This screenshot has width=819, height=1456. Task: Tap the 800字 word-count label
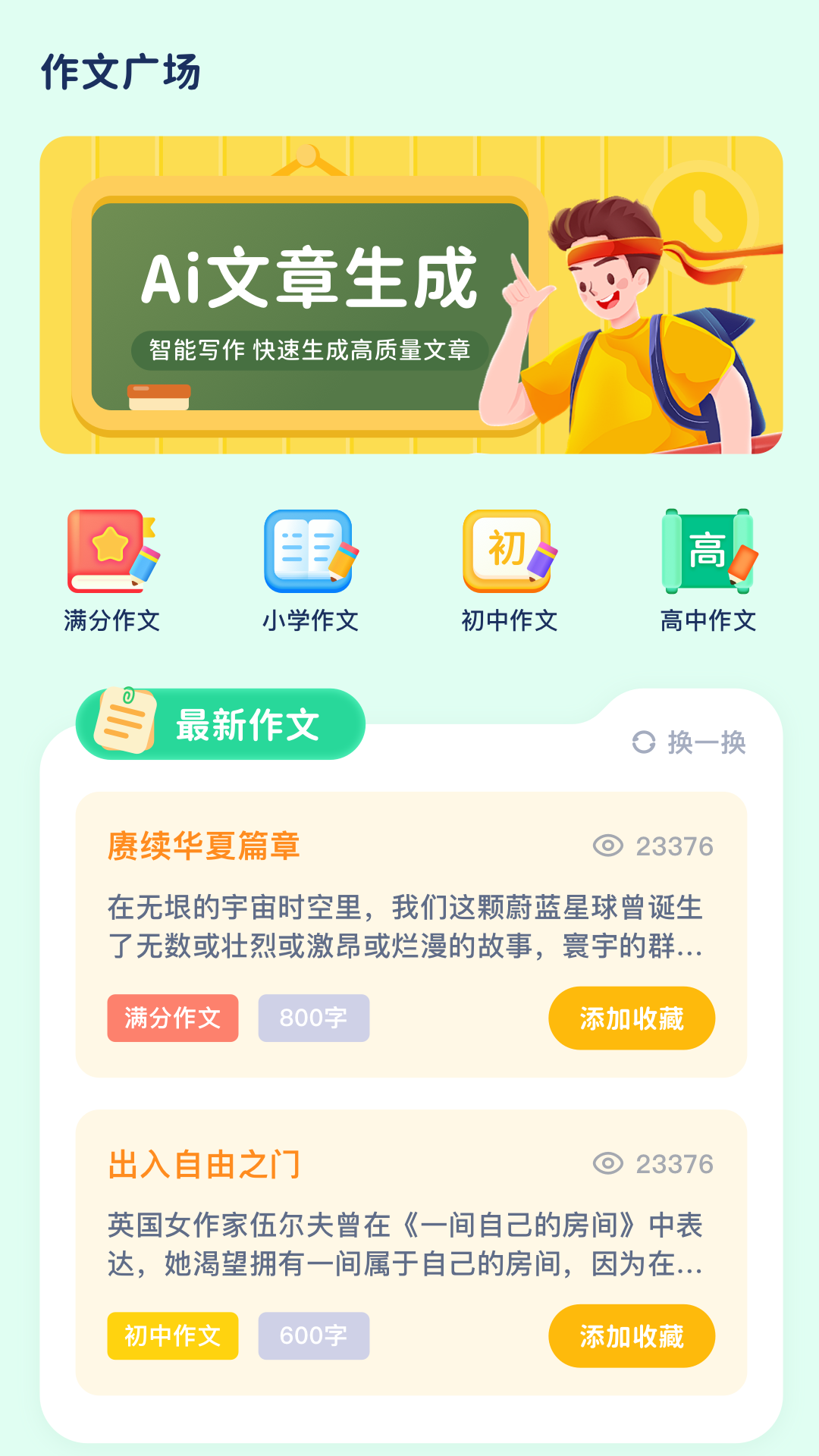pos(314,1018)
